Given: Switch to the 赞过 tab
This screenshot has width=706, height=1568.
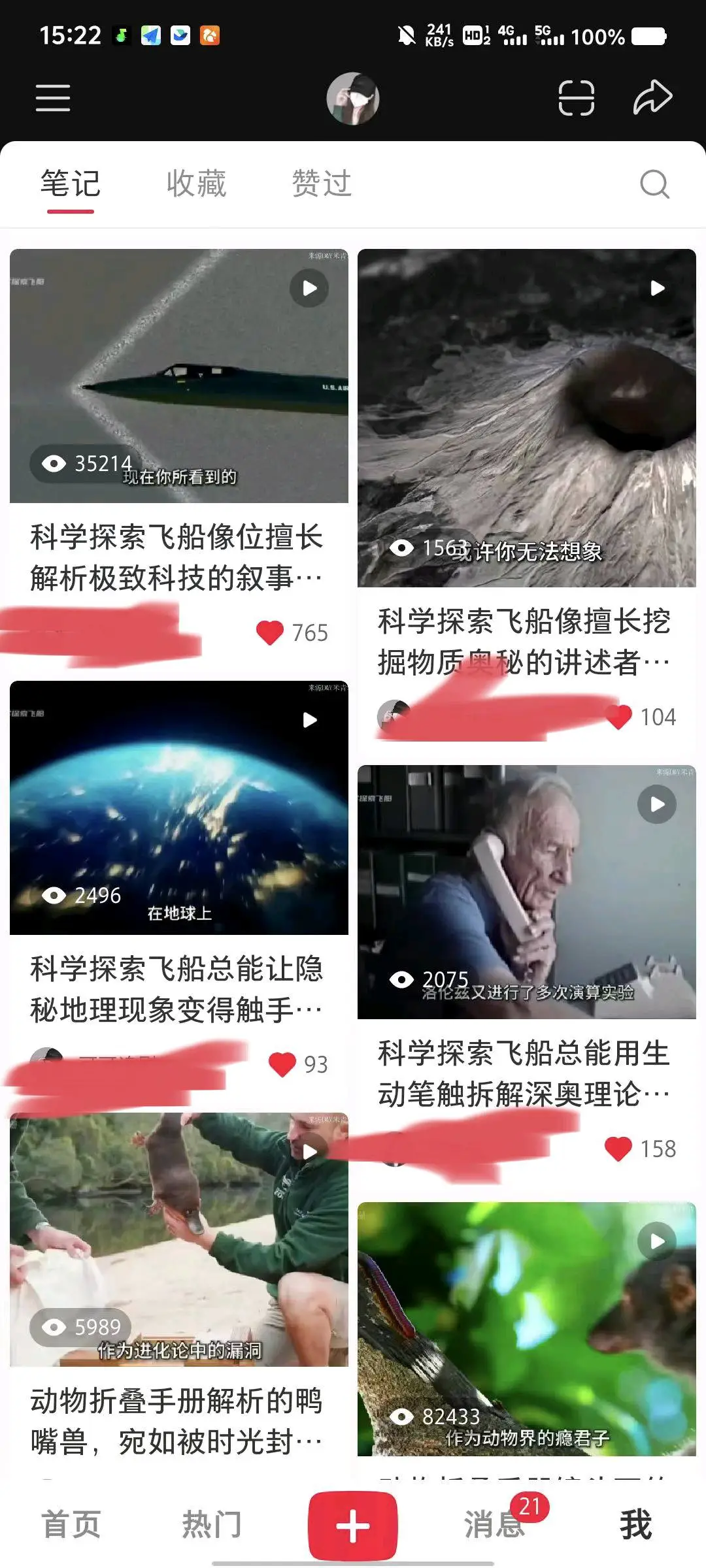Looking at the screenshot, I should pyautogui.click(x=322, y=184).
